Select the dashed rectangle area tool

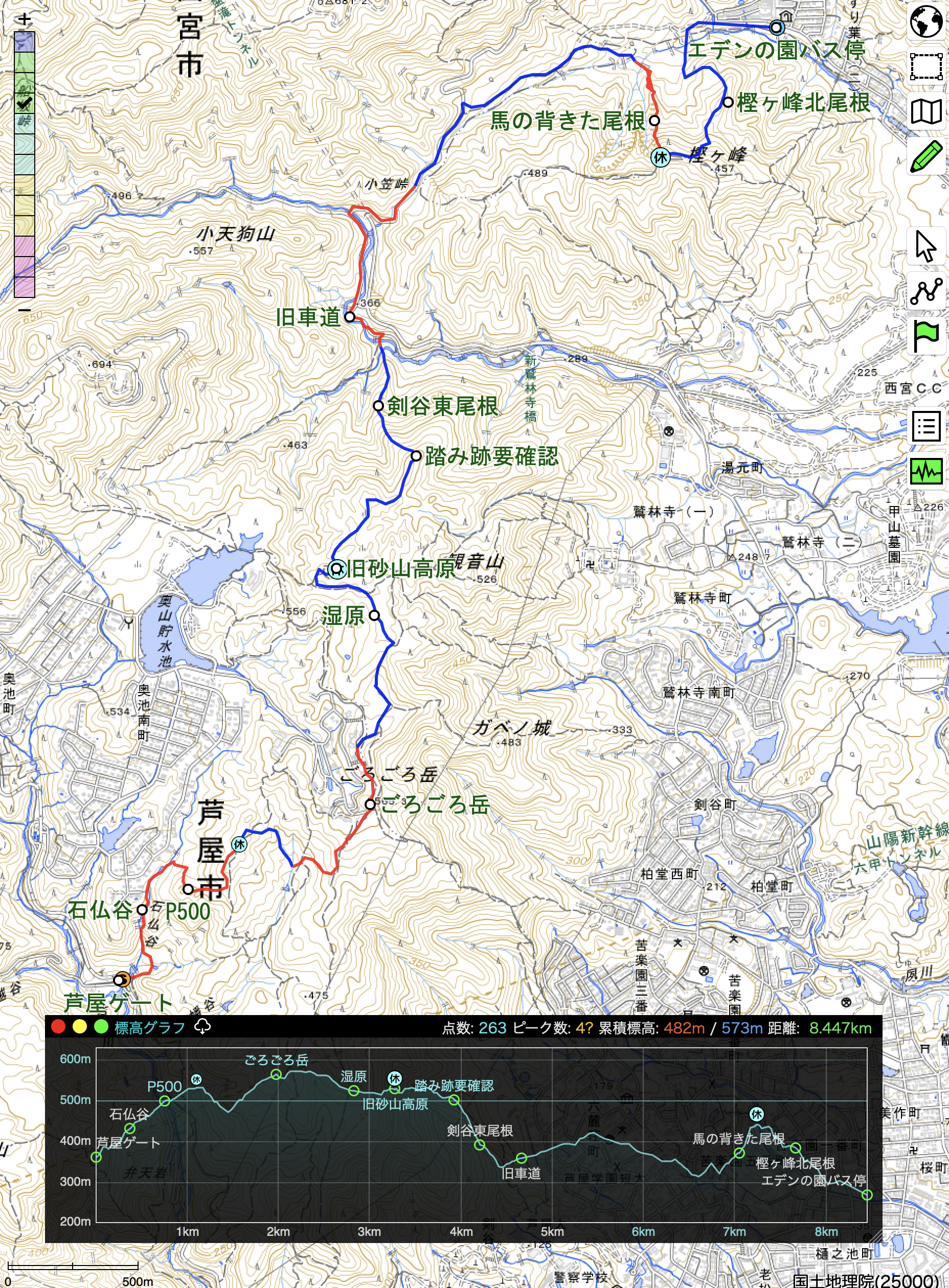point(925,65)
